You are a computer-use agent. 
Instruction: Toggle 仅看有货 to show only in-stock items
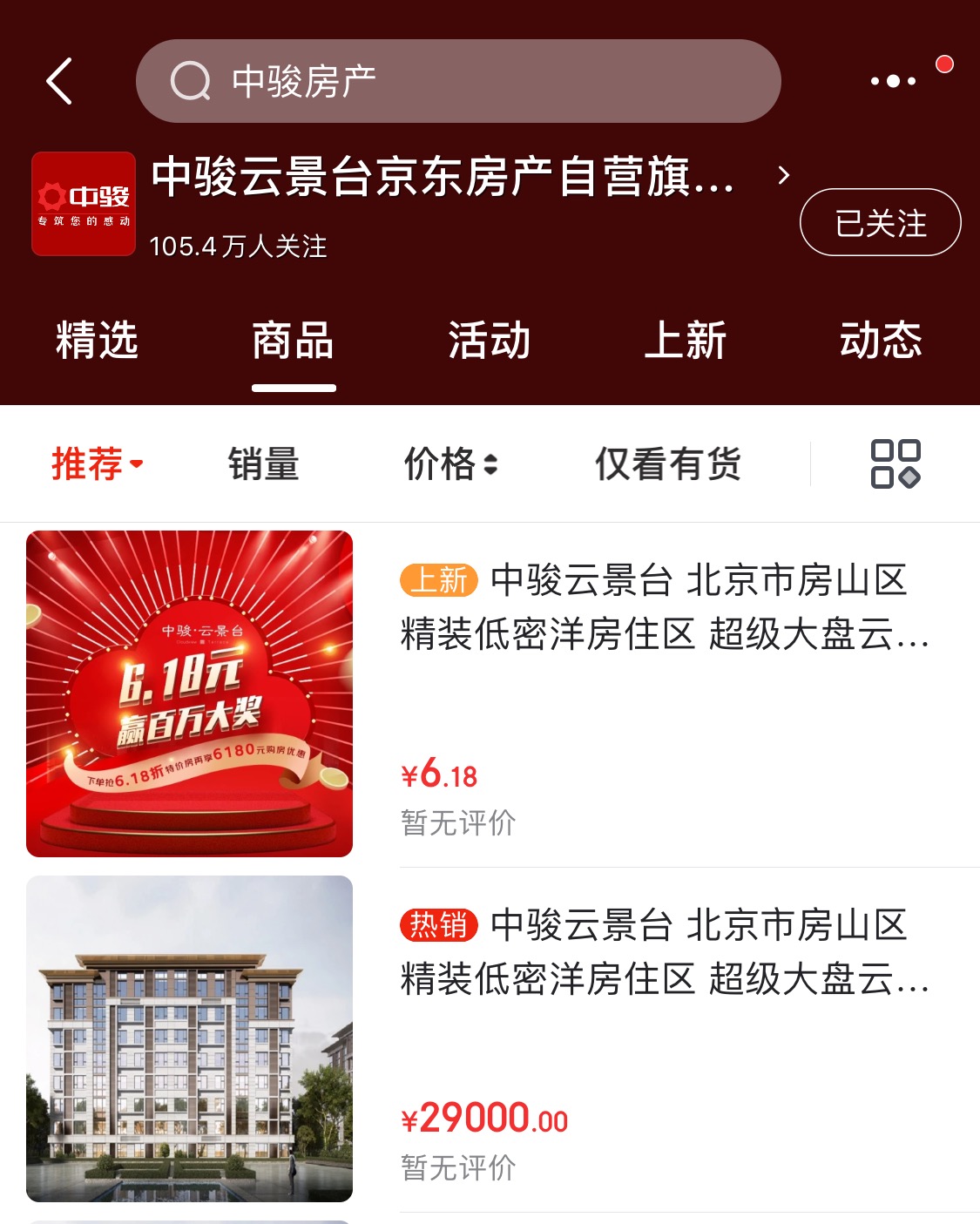[x=670, y=464]
